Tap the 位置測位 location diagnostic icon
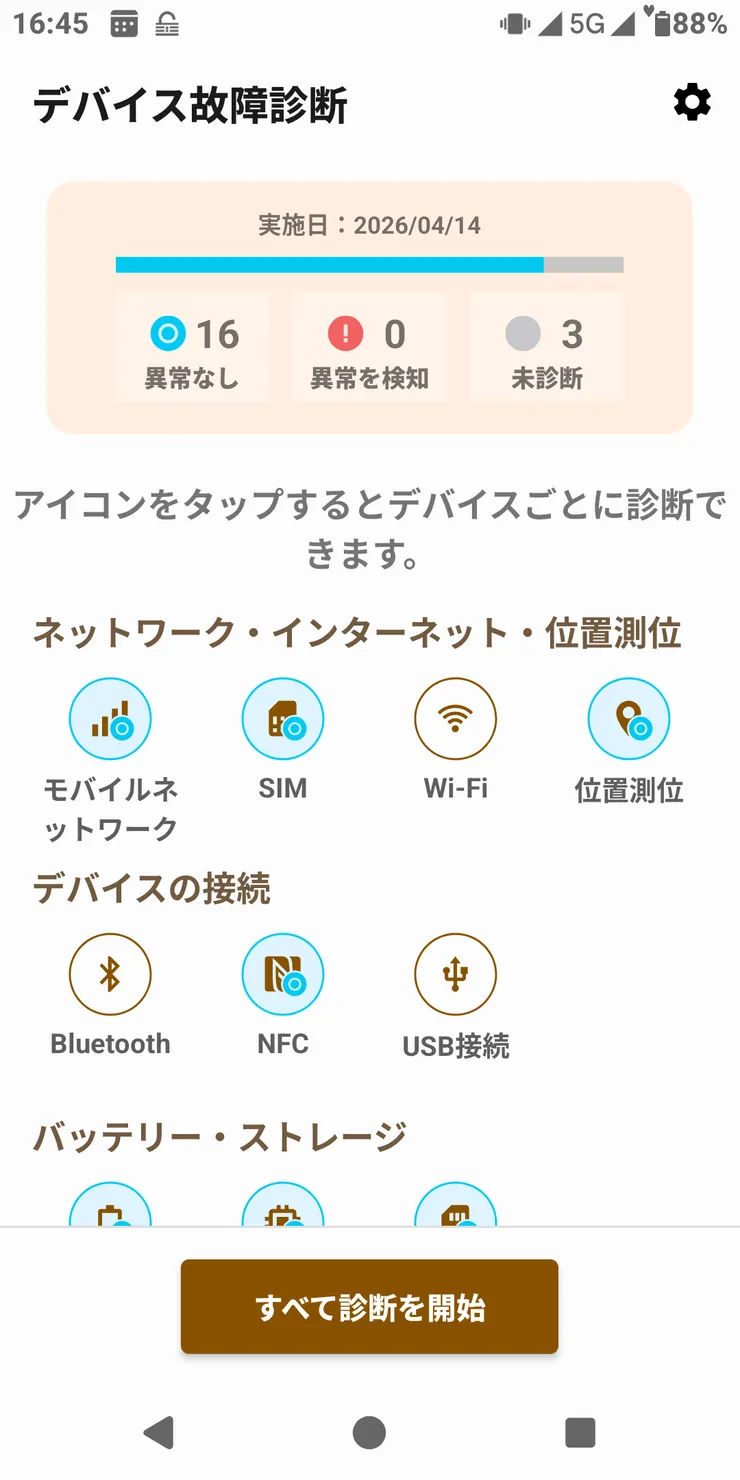The width and height of the screenshot is (740, 1480). pos(628,718)
